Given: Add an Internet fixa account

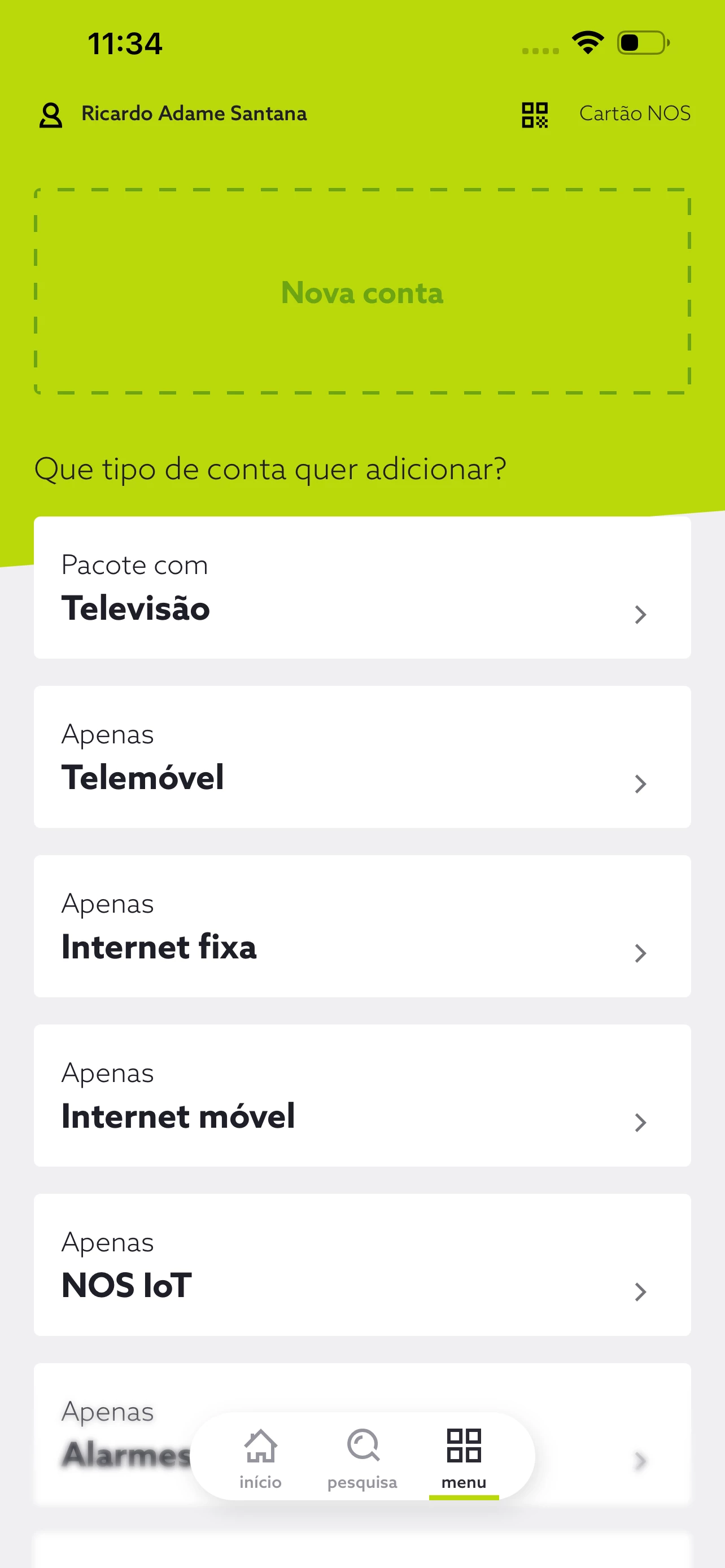Looking at the screenshot, I should (362, 926).
